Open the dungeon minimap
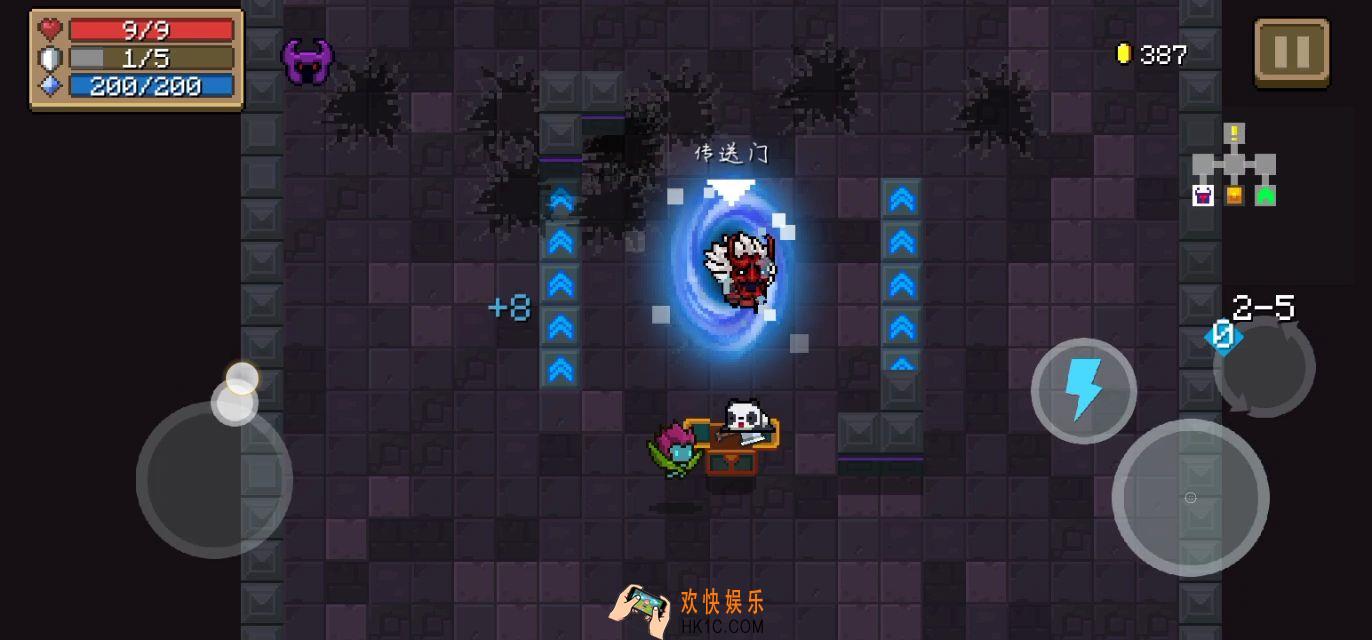This screenshot has width=1372, height=640. [x=1235, y=168]
